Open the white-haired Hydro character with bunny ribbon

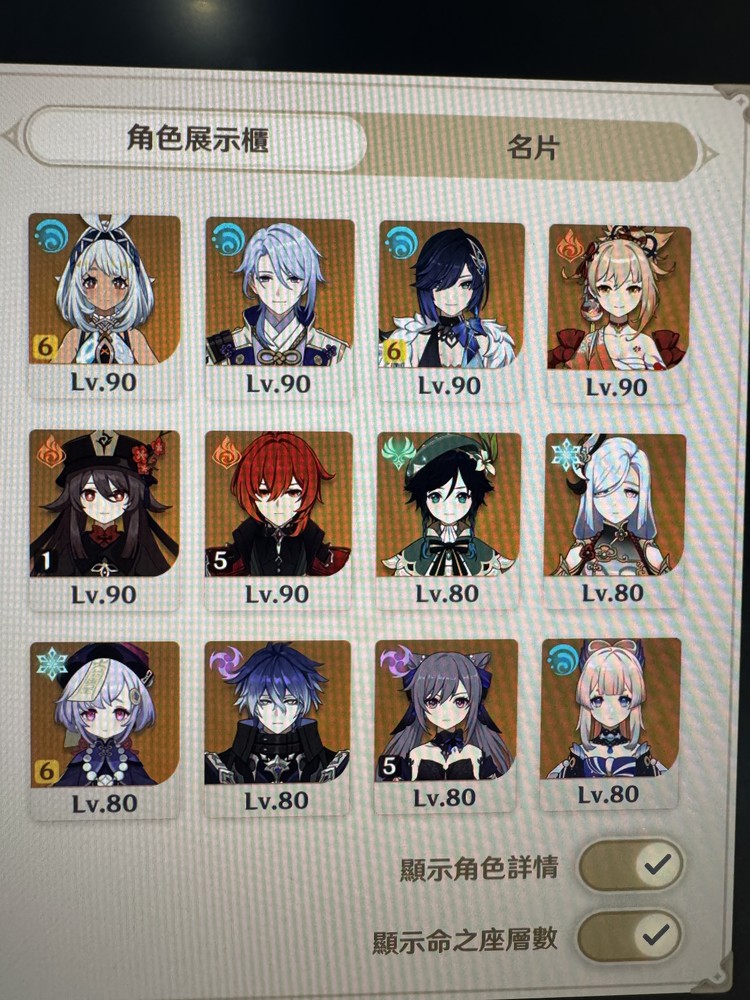click(104, 292)
